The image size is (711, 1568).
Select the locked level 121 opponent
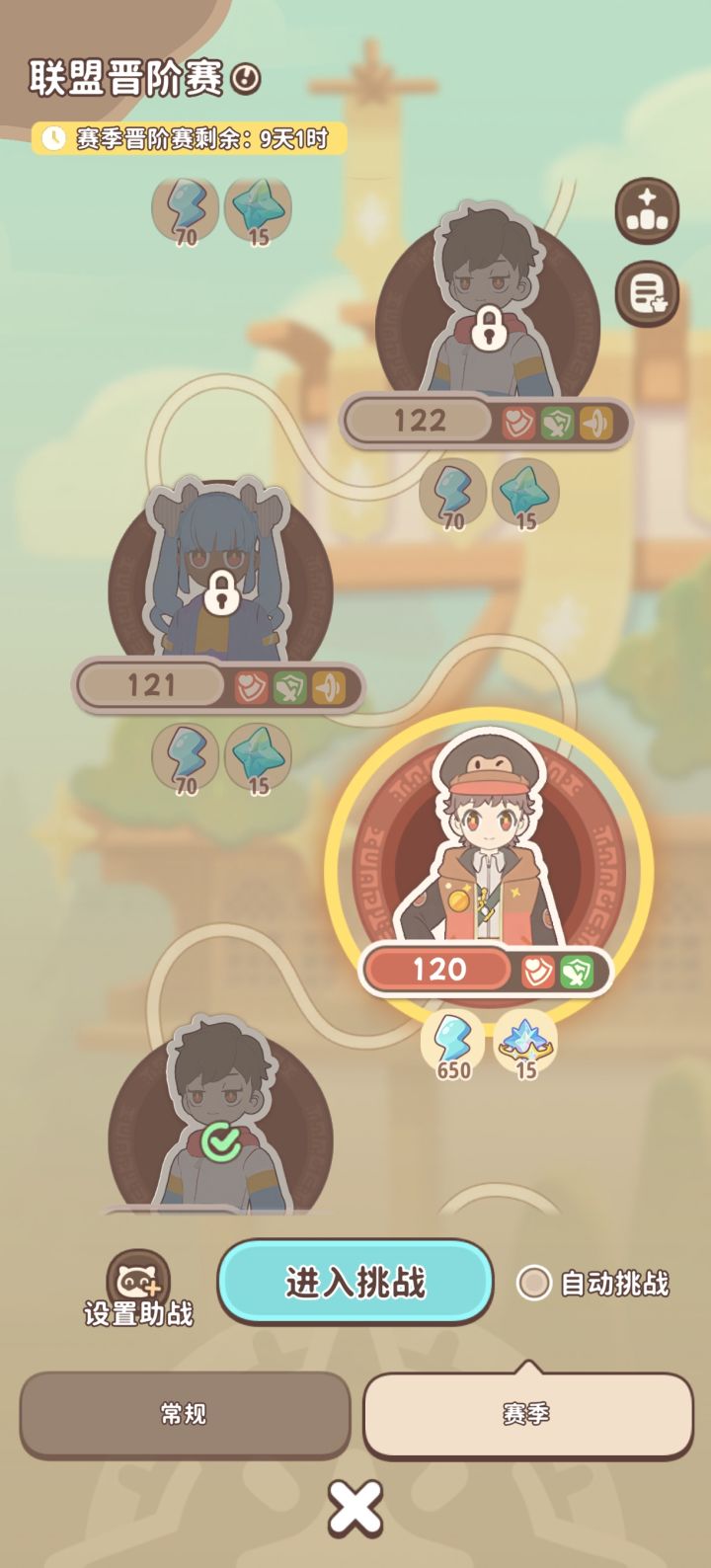point(219,594)
